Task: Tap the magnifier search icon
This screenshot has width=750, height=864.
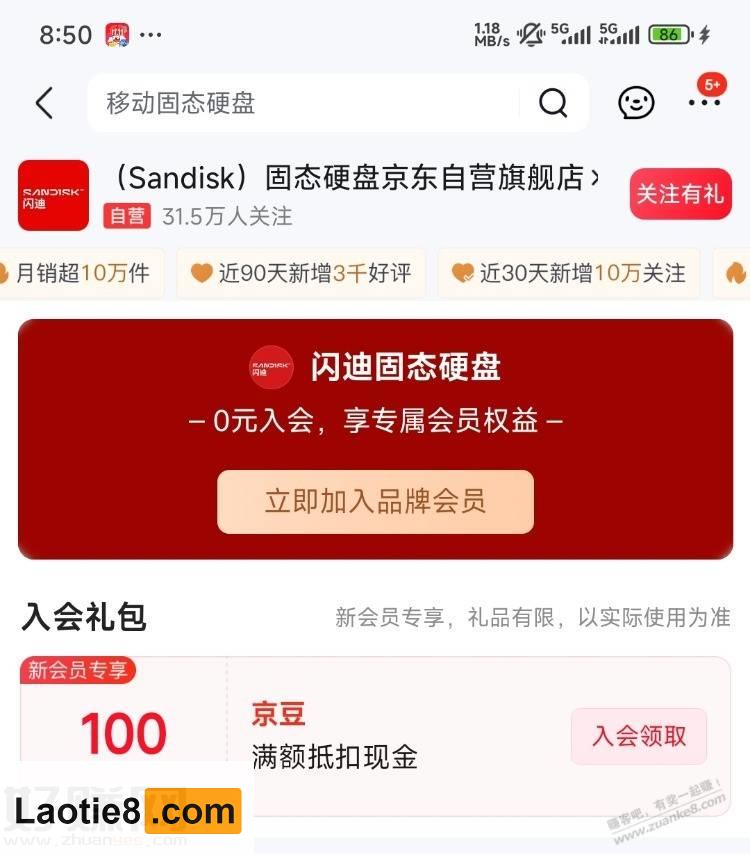Action: [553, 103]
